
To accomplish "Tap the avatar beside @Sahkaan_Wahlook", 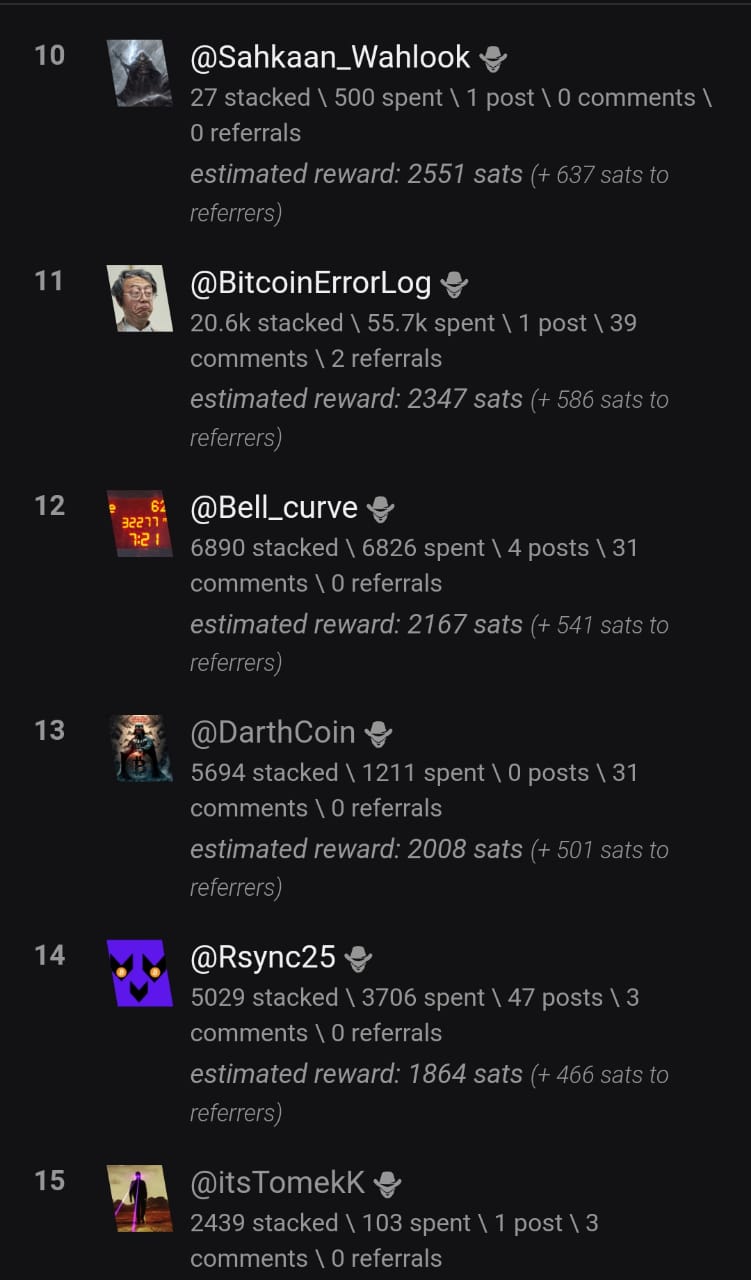I will 140,73.
